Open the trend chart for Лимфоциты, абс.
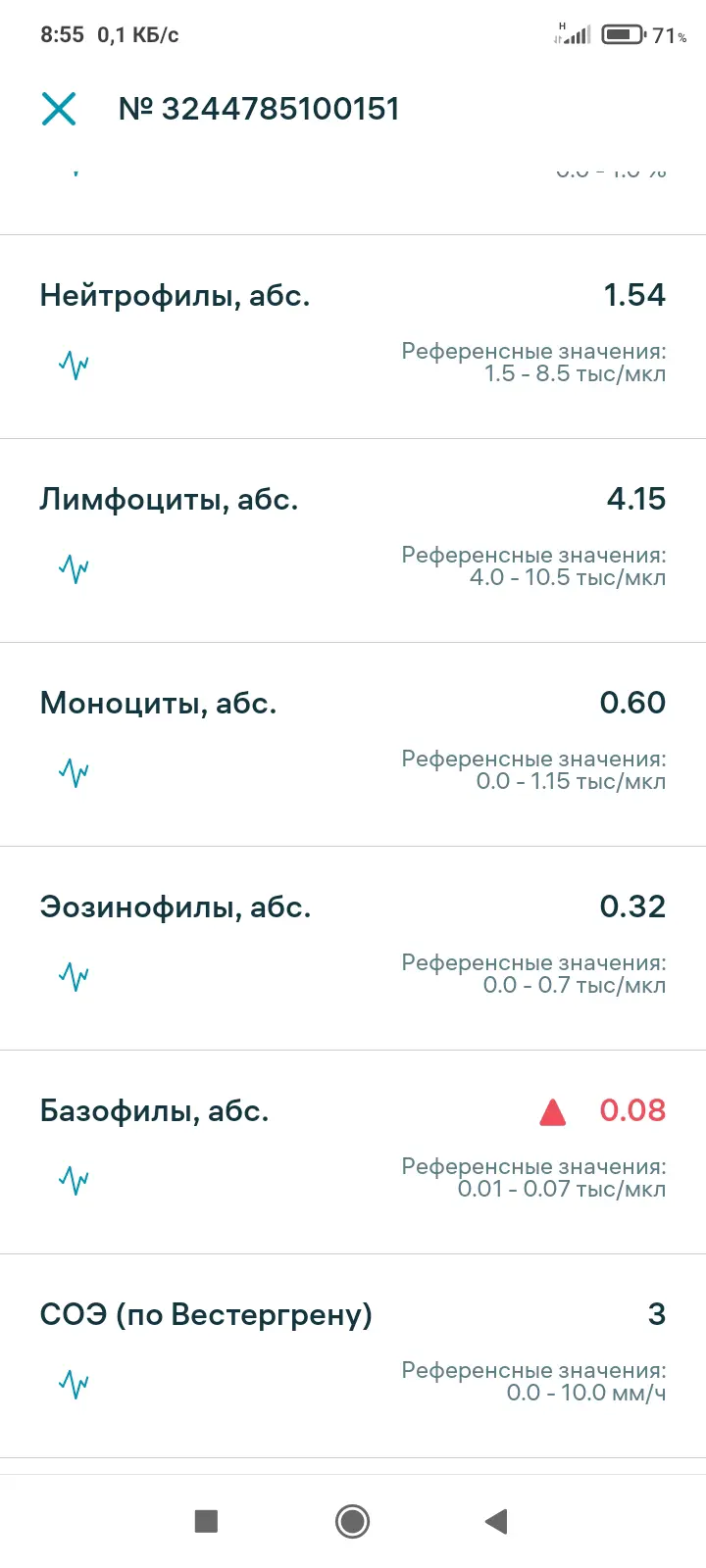 click(x=74, y=568)
